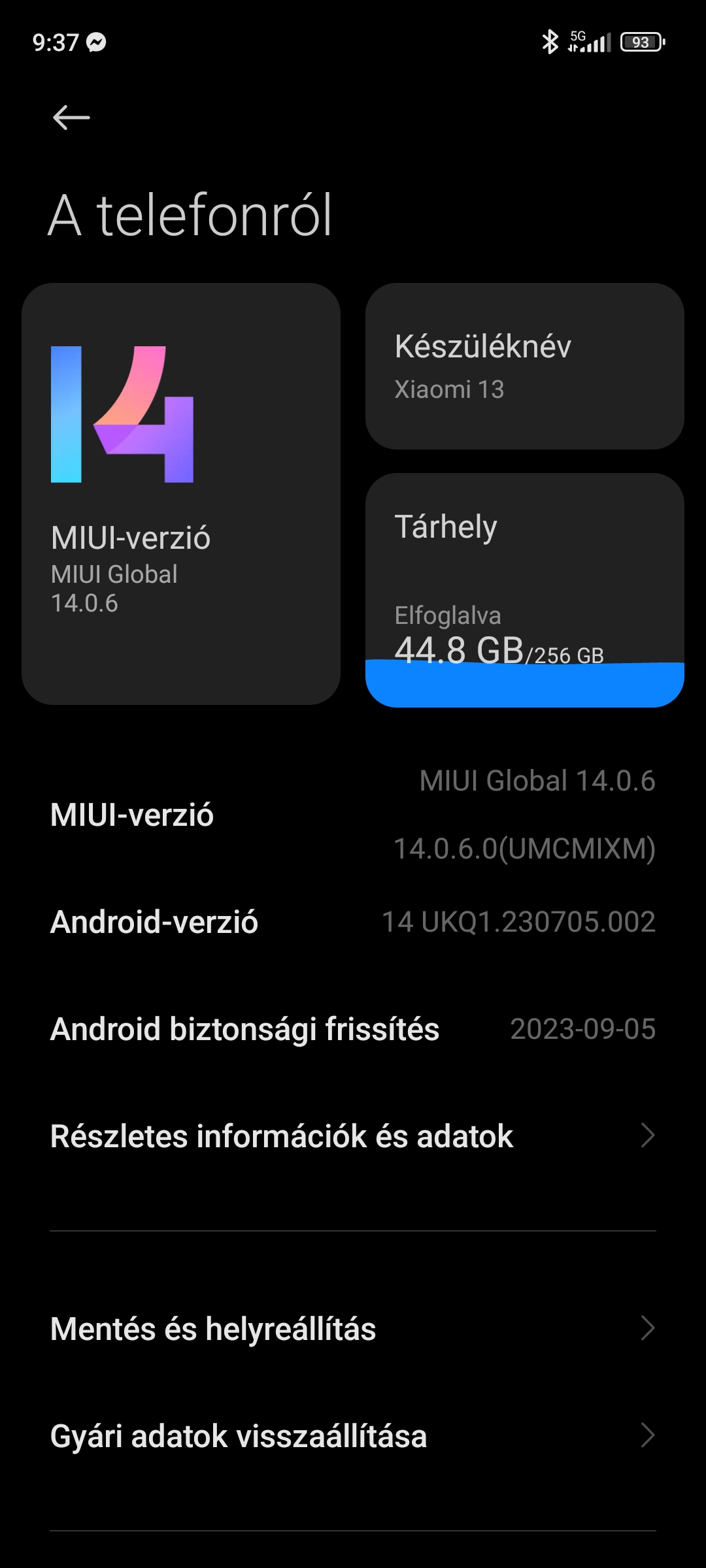Open the MIUI-verzió card with logo
Screen dimensions: 706x1568
(181, 494)
